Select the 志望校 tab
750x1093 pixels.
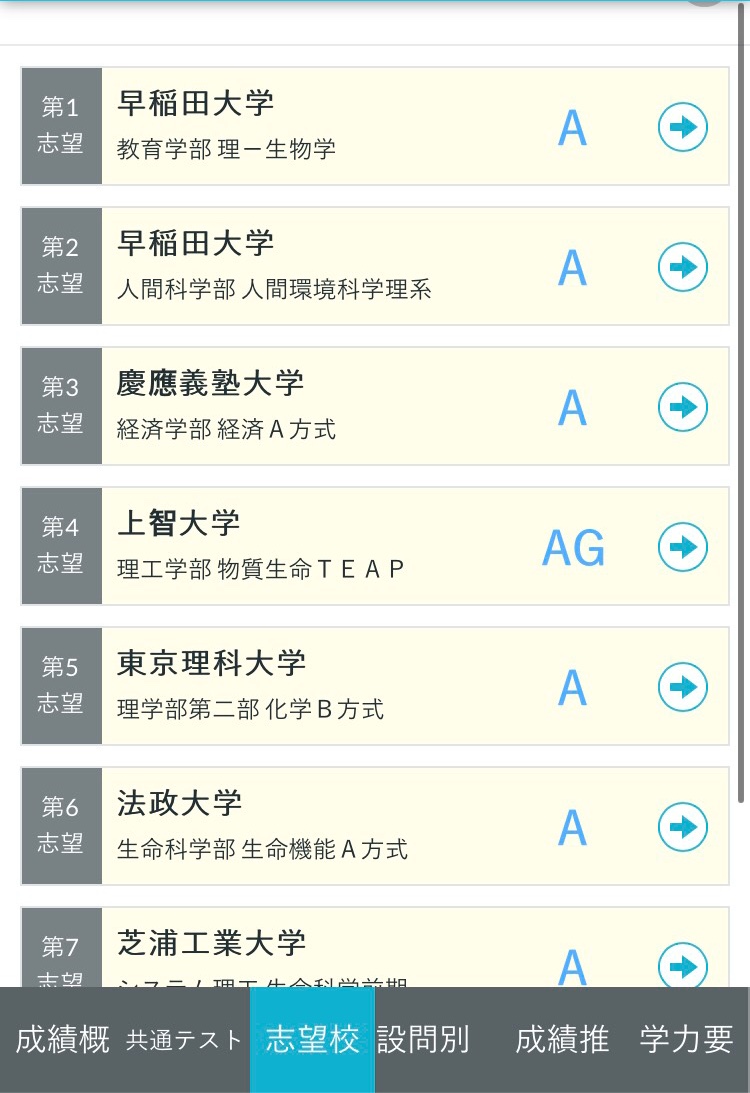(x=312, y=1040)
